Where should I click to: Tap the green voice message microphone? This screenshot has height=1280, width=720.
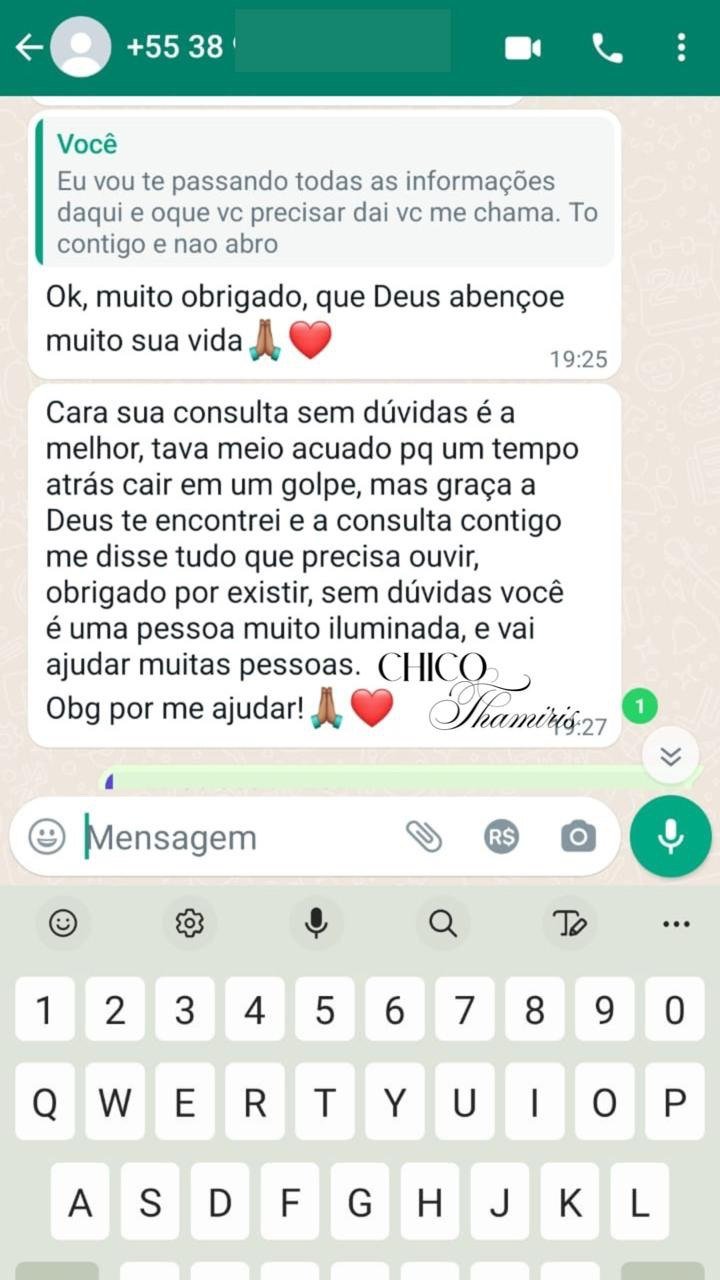tap(670, 836)
